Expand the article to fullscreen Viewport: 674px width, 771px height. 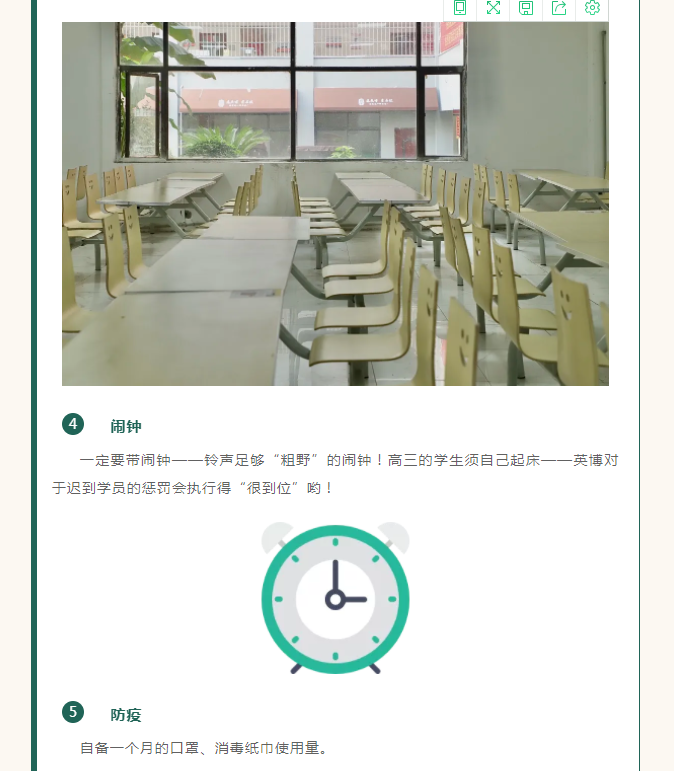pyautogui.click(x=493, y=8)
